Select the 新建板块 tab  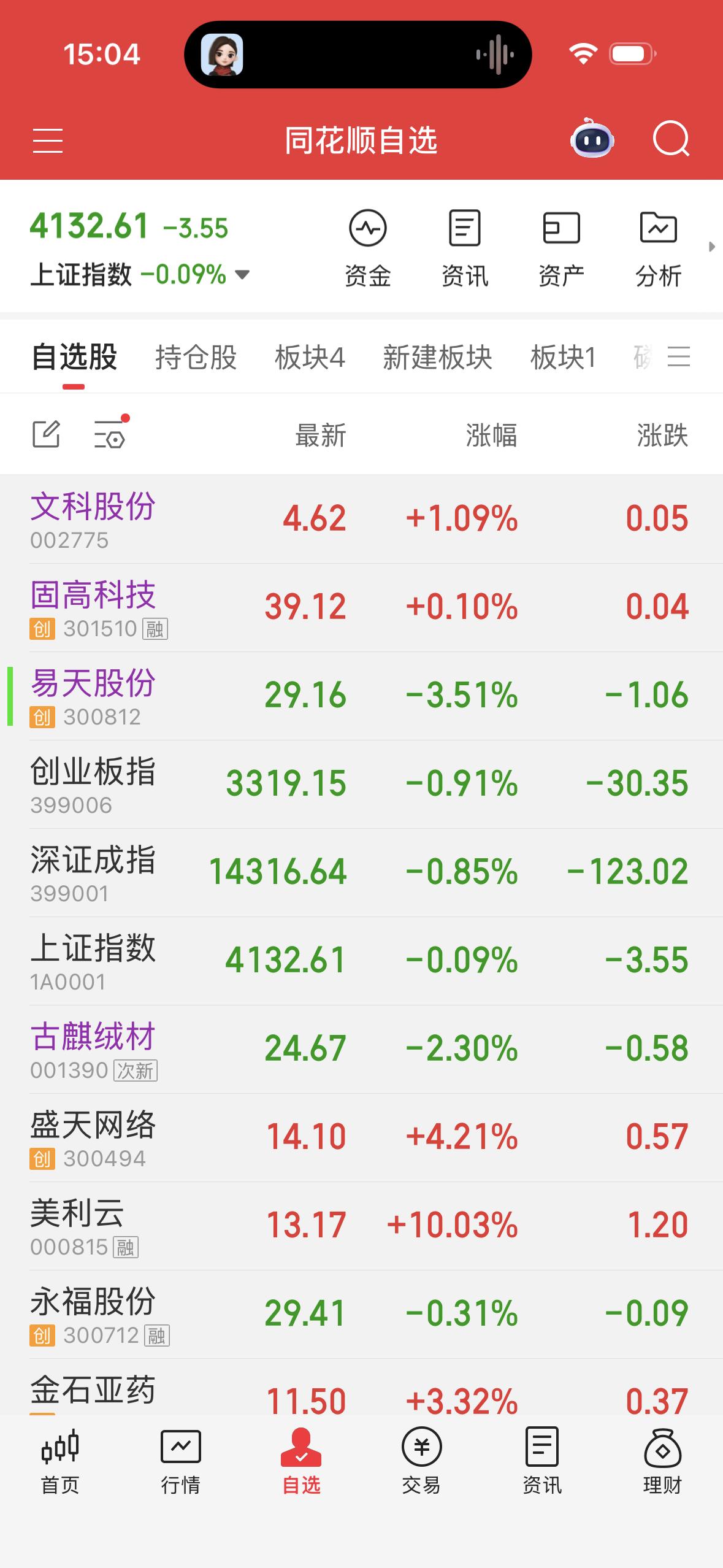click(x=437, y=357)
